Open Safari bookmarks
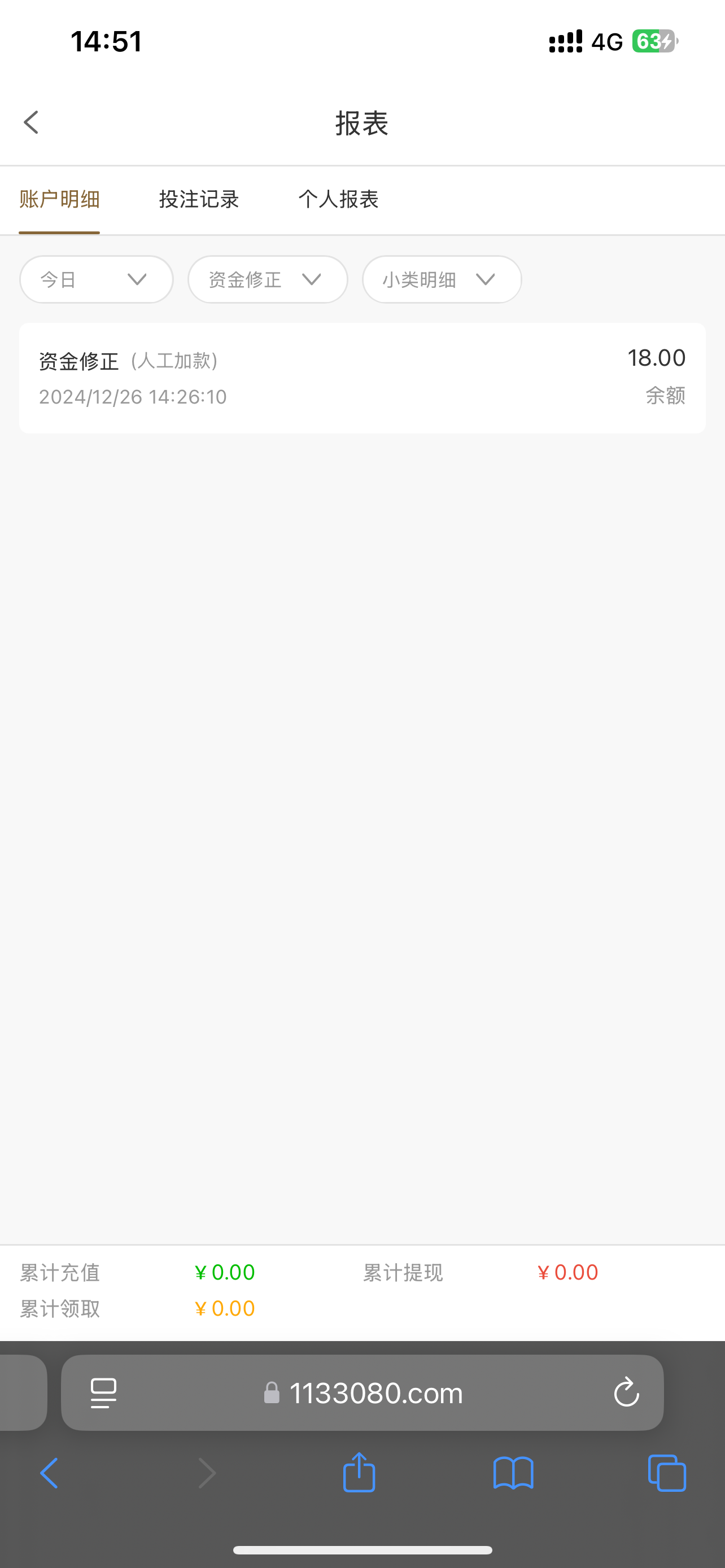 [x=513, y=1473]
